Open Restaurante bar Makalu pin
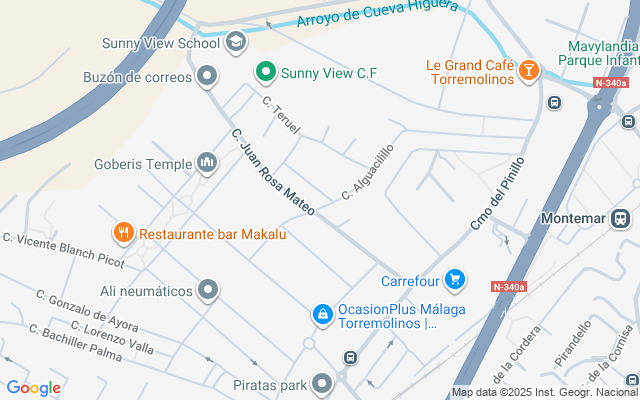Image resolution: width=640 pixels, height=400 pixels. [x=124, y=234]
